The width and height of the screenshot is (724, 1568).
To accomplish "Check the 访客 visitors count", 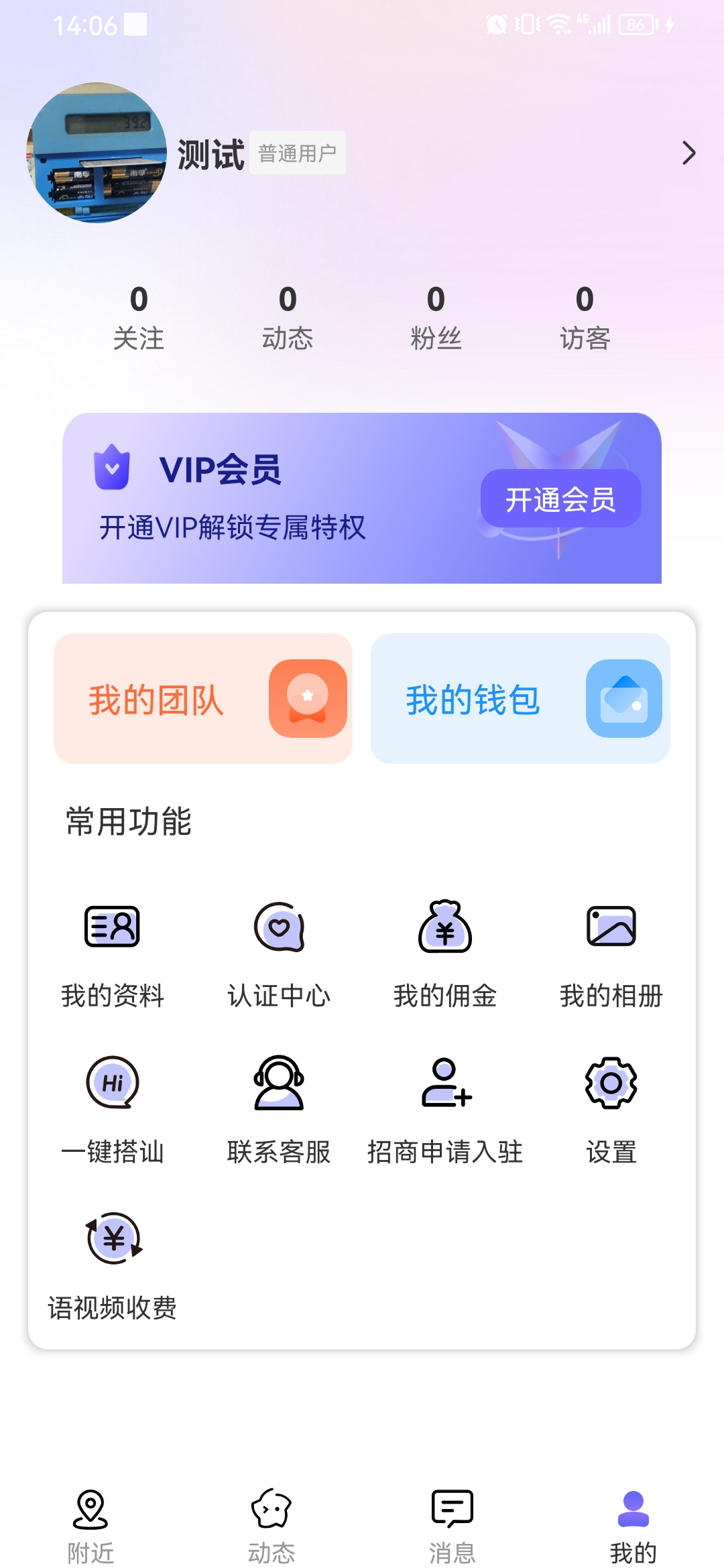I will (585, 318).
